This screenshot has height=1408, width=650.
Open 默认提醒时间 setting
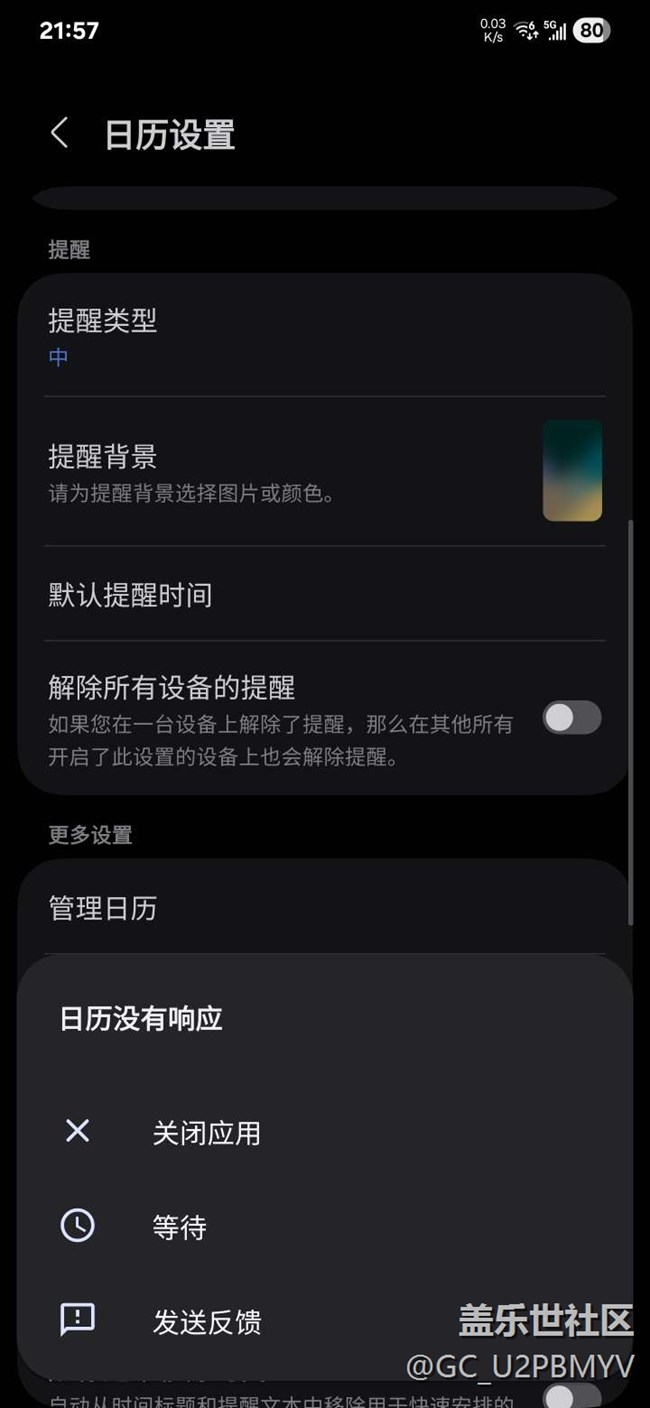point(325,594)
